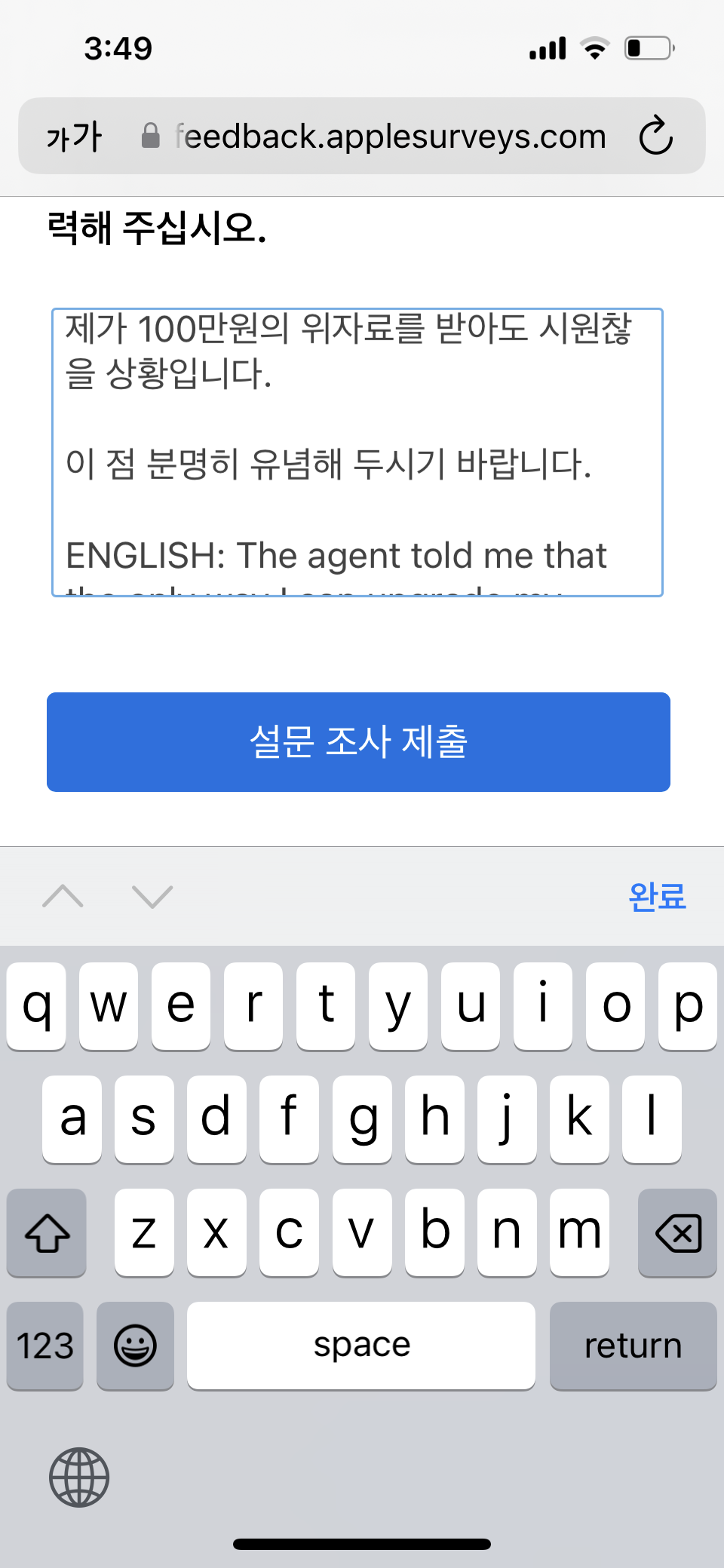The image size is (724, 1568).
Task: Tap 완료 to dismiss the keyboard
Action: pos(657,896)
